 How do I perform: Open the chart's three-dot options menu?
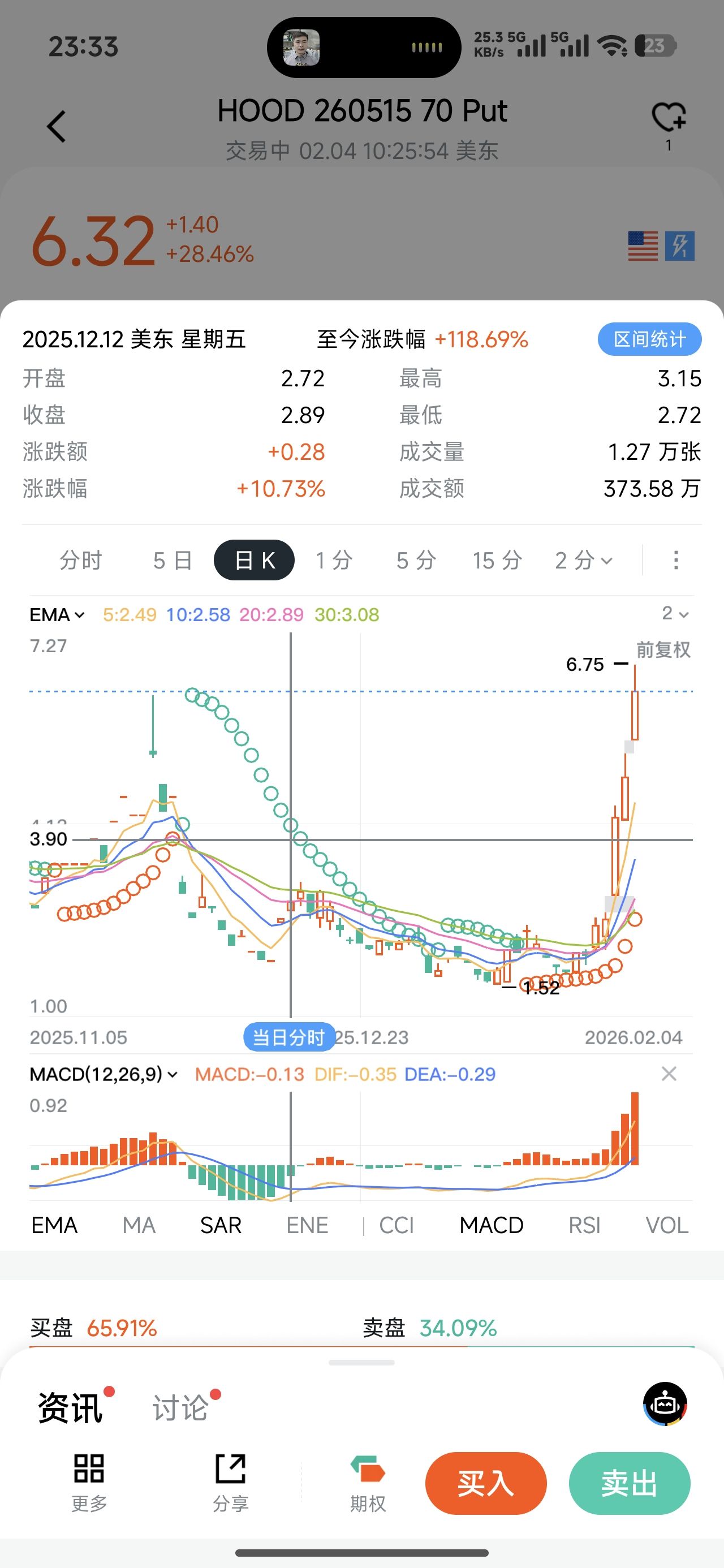click(675, 560)
